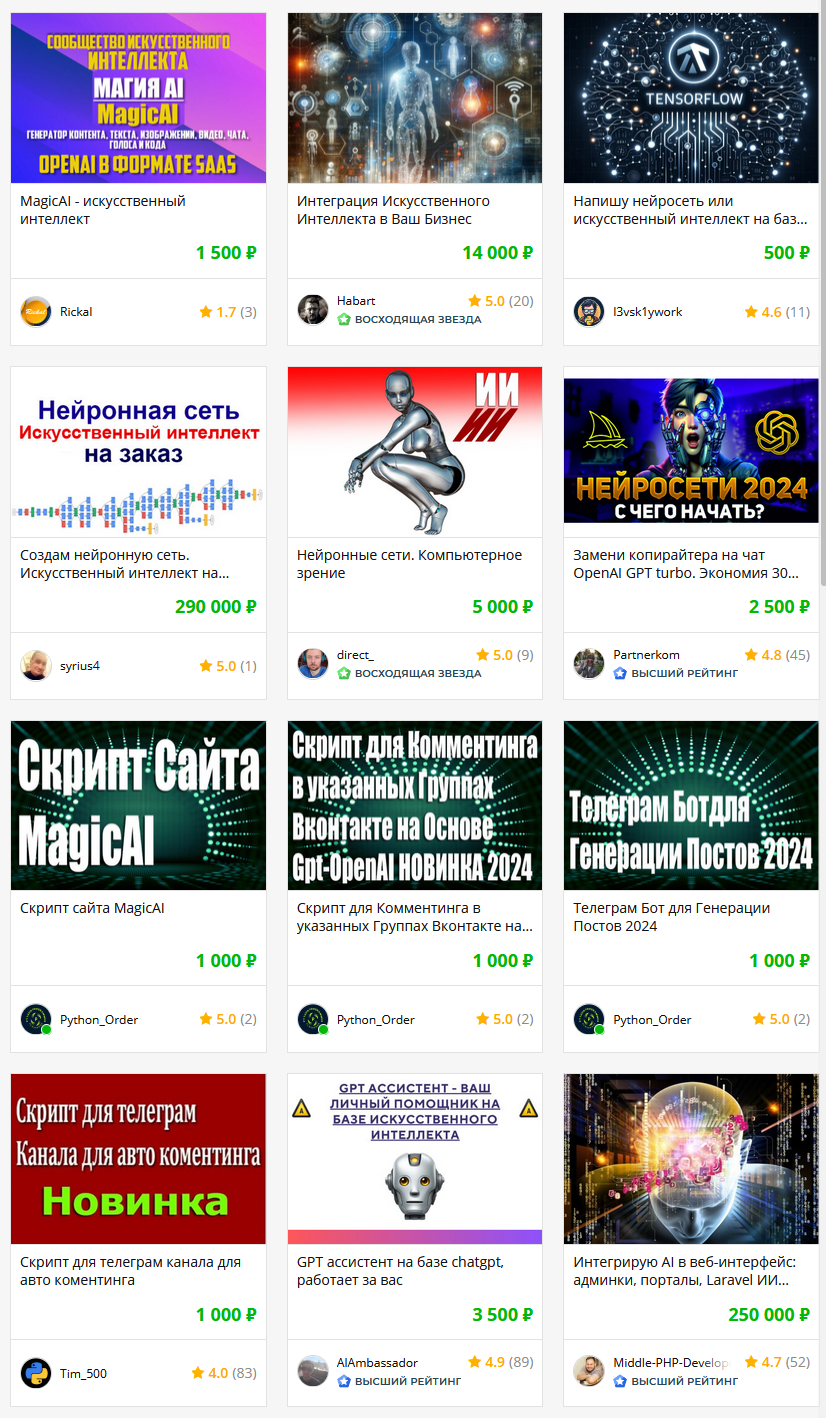Open Скрипт для телеграм канала listing
The image size is (826, 1418).
click(130, 1271)
